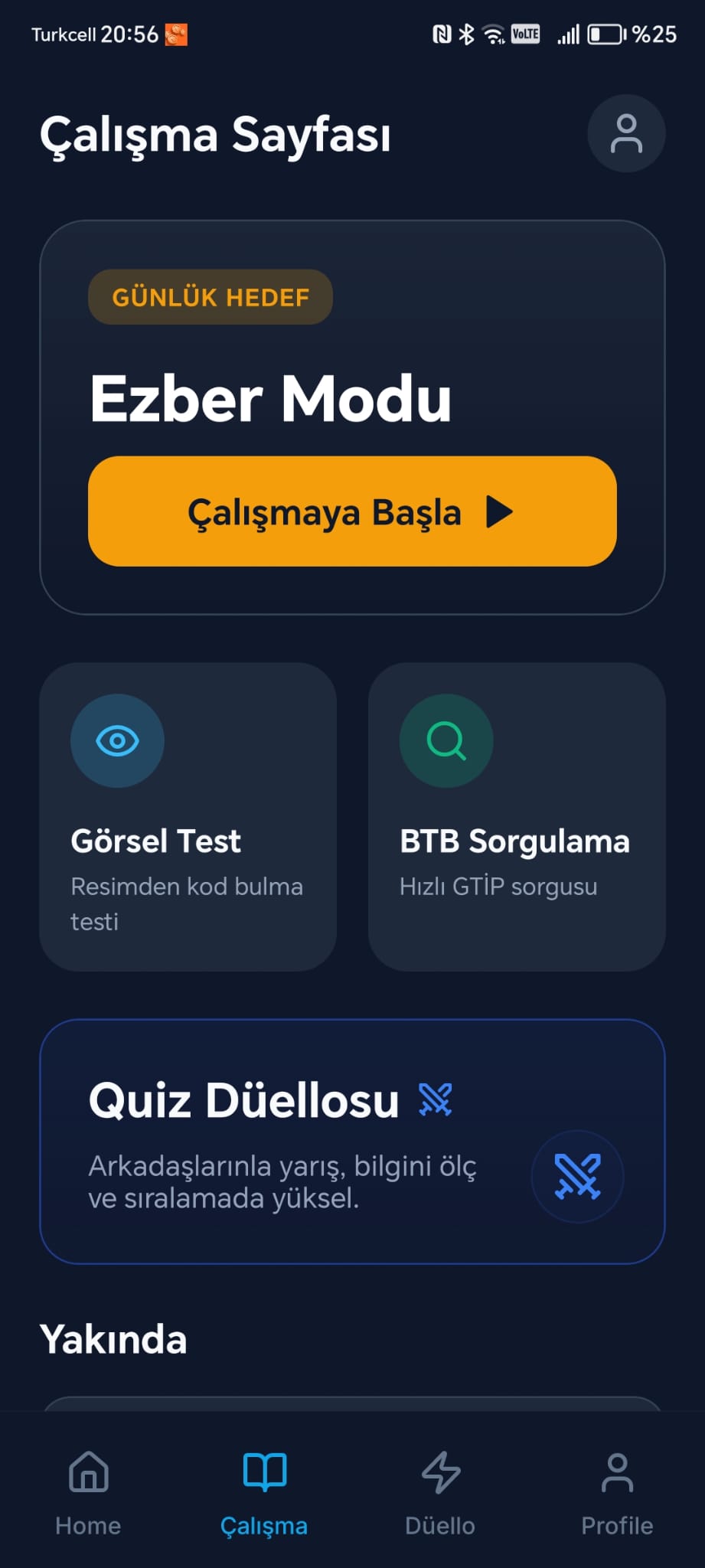Open the profile avatar icon at top right
This screenshot has width=705, height=1568.
[625, 133]
